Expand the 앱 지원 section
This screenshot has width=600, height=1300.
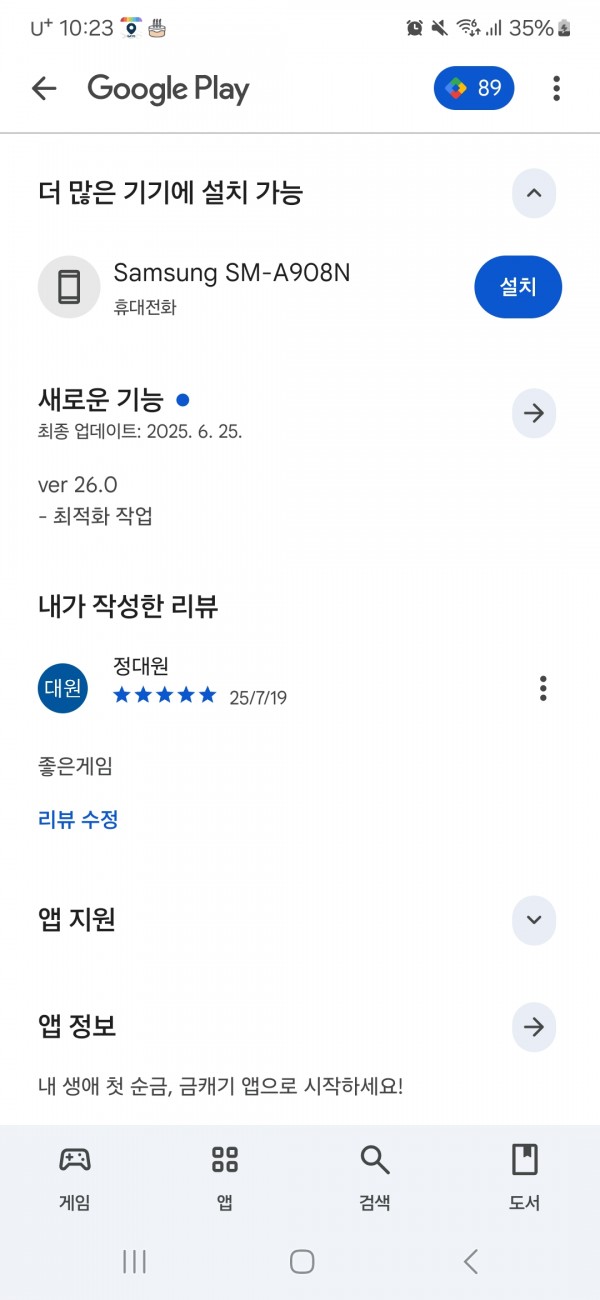[534, 920]
